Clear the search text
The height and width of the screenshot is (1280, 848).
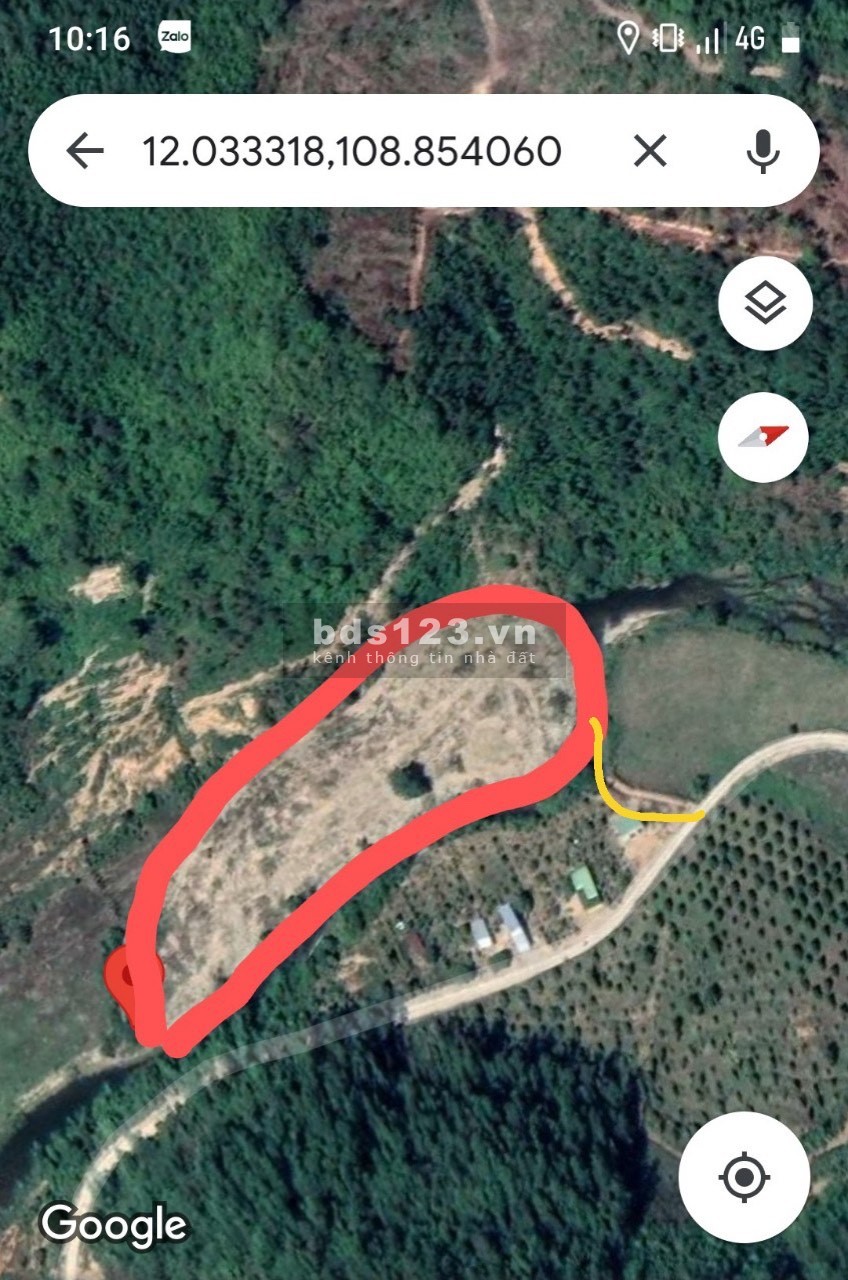click(x=650, y=152)
